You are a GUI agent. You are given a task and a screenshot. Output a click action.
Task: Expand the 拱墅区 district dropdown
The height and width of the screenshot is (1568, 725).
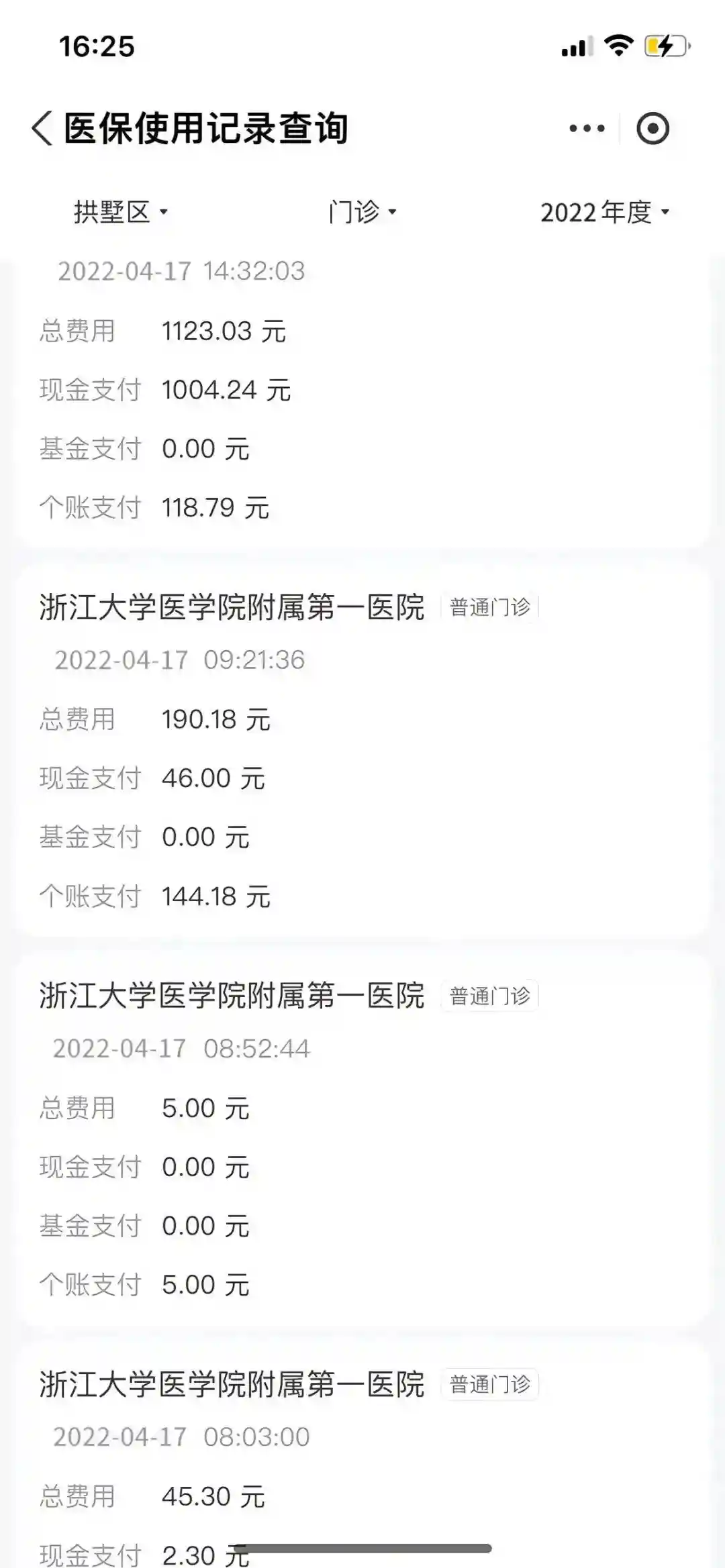click(x=121, y=212)
